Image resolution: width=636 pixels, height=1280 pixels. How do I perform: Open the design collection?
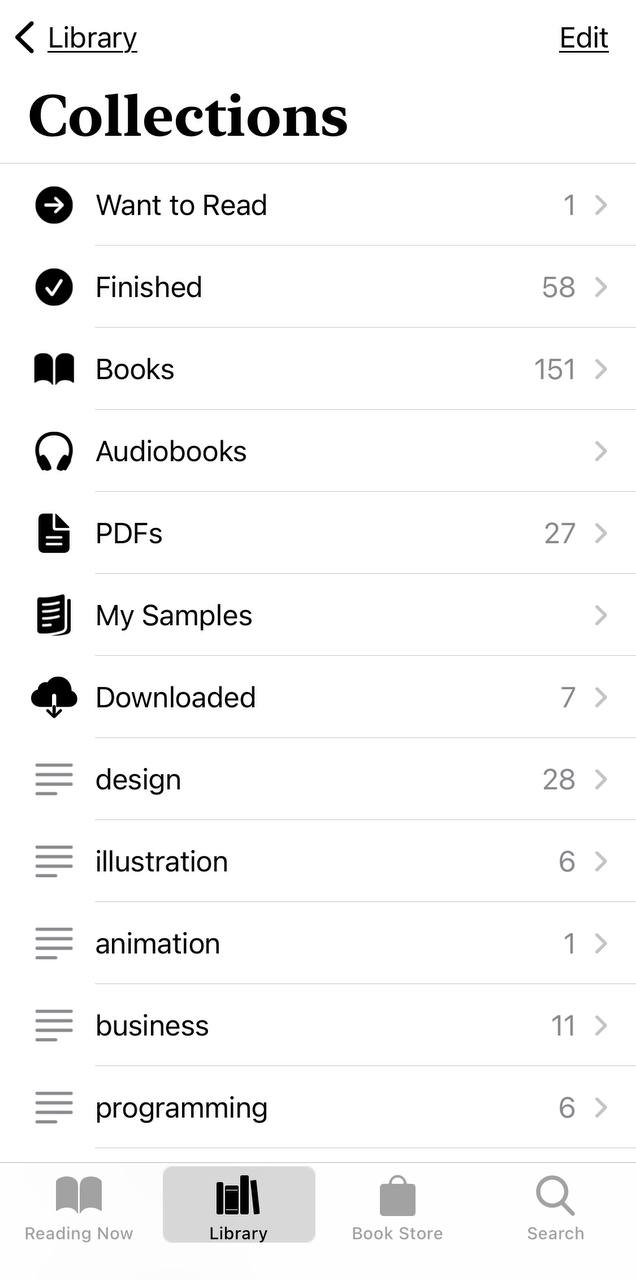(x=318, y=779)
